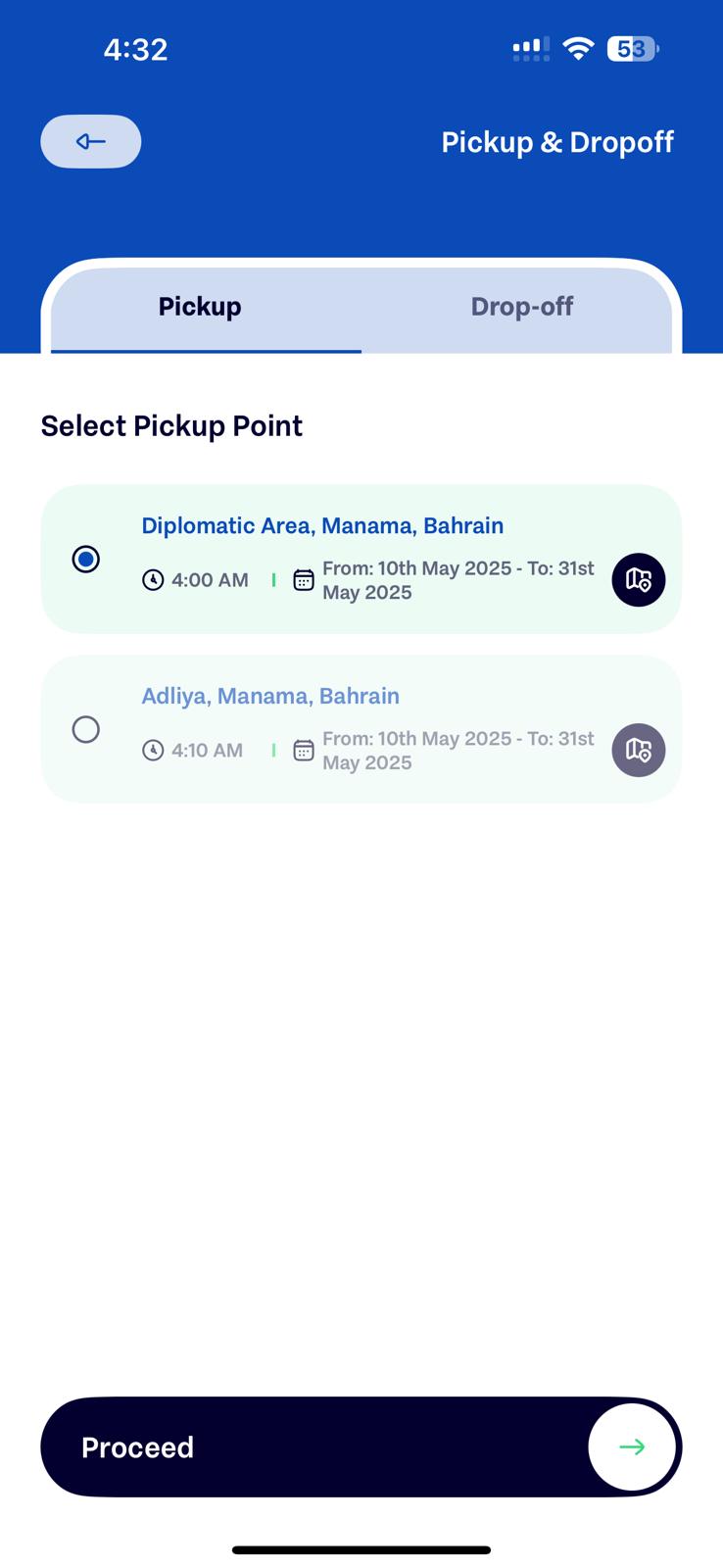Select Diplomatic Area pickup radio button
The image size is (723, 1568).
[x=86, y=559]
